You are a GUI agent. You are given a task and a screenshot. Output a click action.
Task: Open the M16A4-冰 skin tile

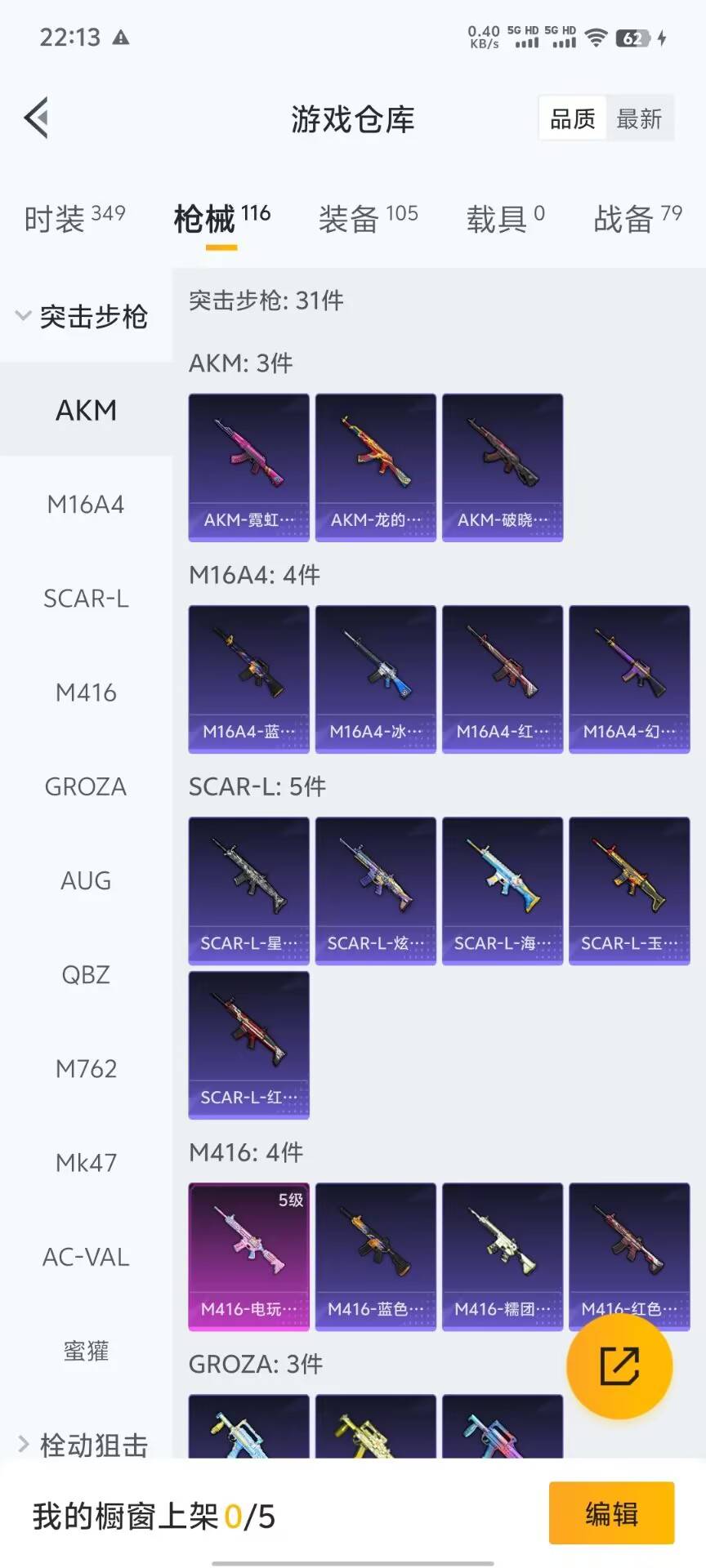[376, 679]
